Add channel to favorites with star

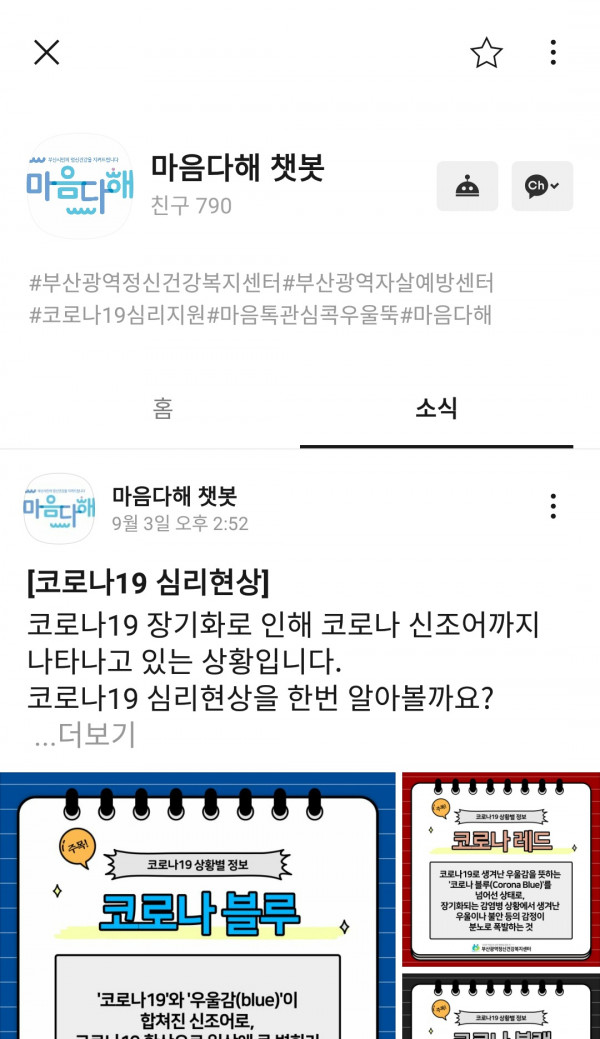486,53
